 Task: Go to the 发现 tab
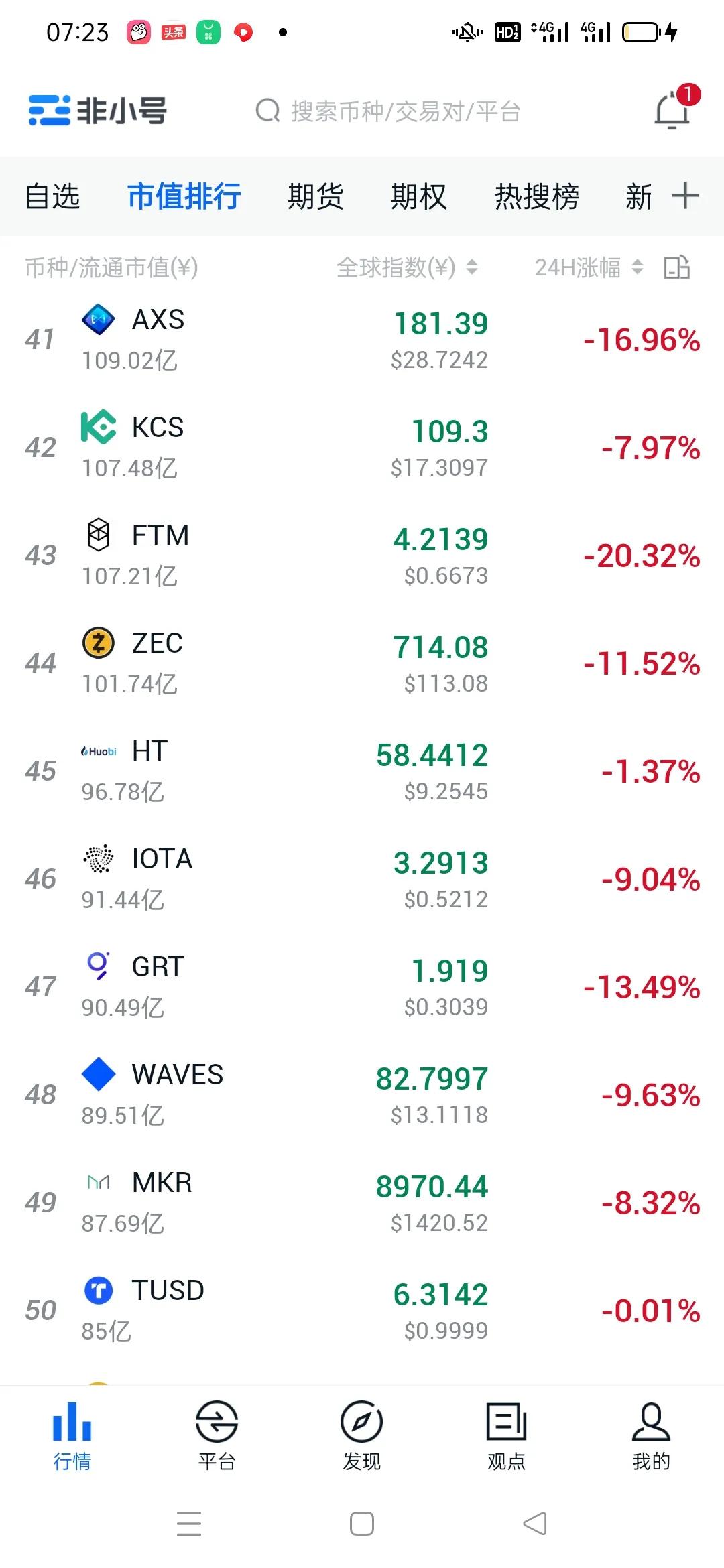click(x=361, y=1435)
